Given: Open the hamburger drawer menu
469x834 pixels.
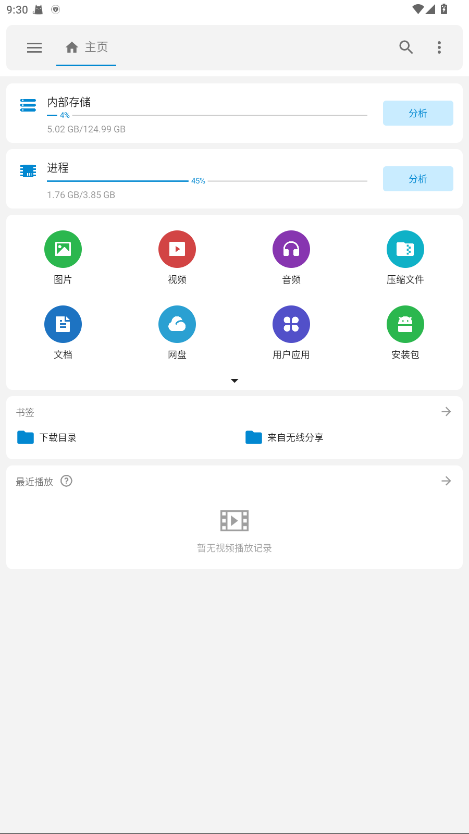Looking at the screenshot, I should coord(35,47).
